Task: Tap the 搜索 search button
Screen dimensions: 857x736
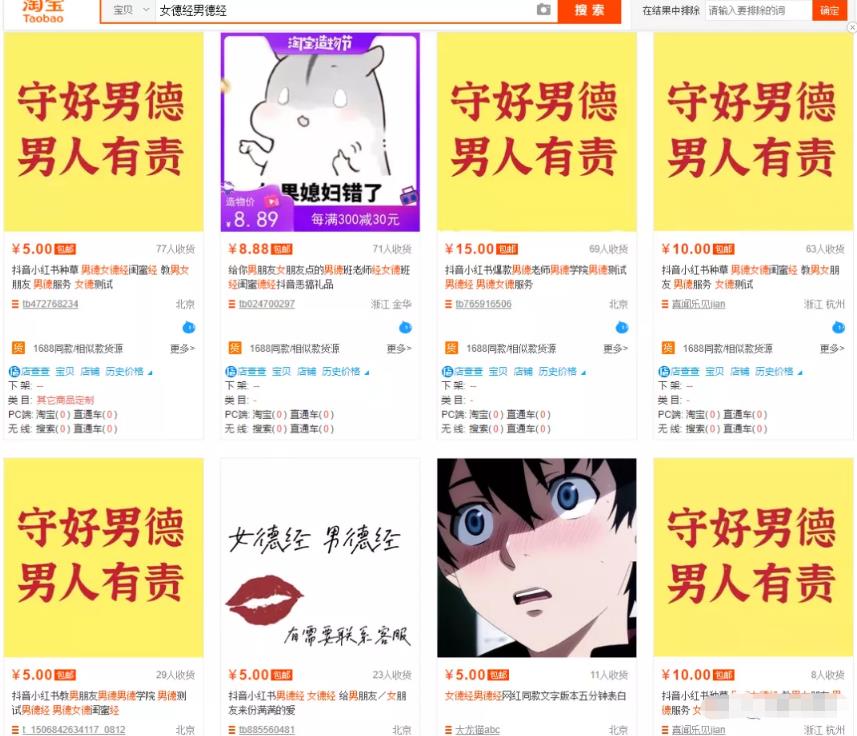Action: click(589, 10)
